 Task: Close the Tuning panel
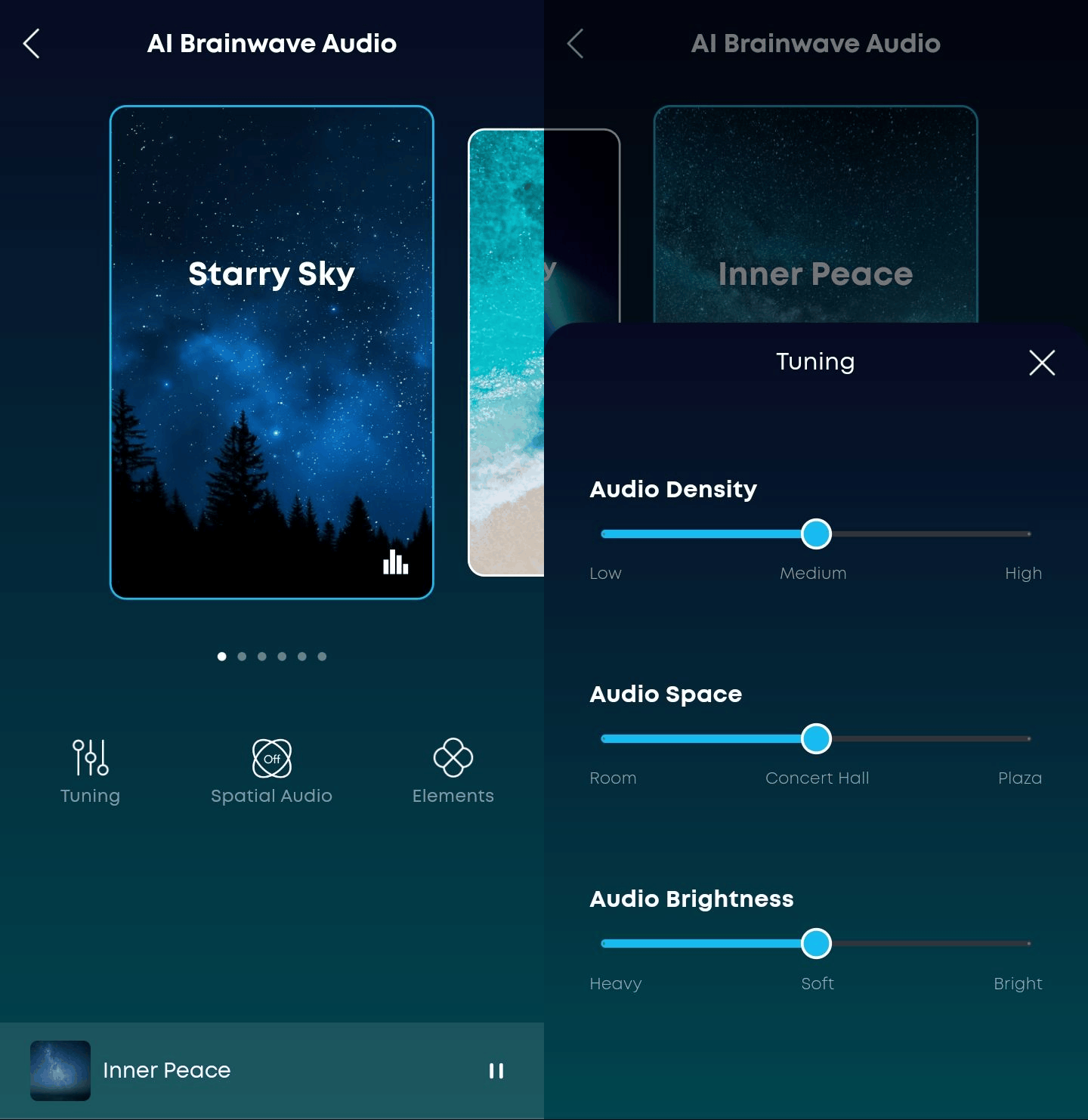pos(1041,363)
